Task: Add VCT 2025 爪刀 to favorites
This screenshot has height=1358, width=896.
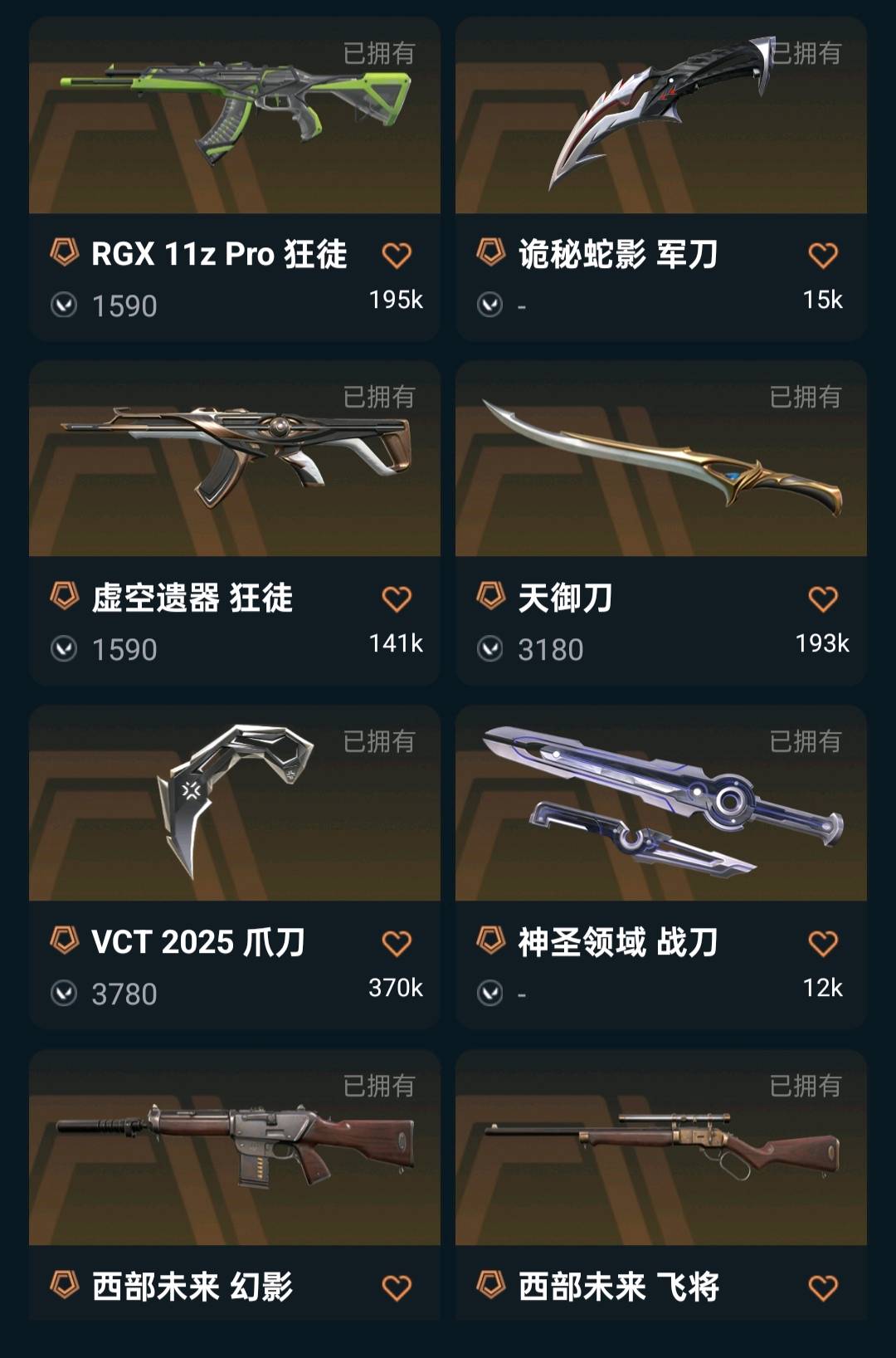Action: point(397,943)
